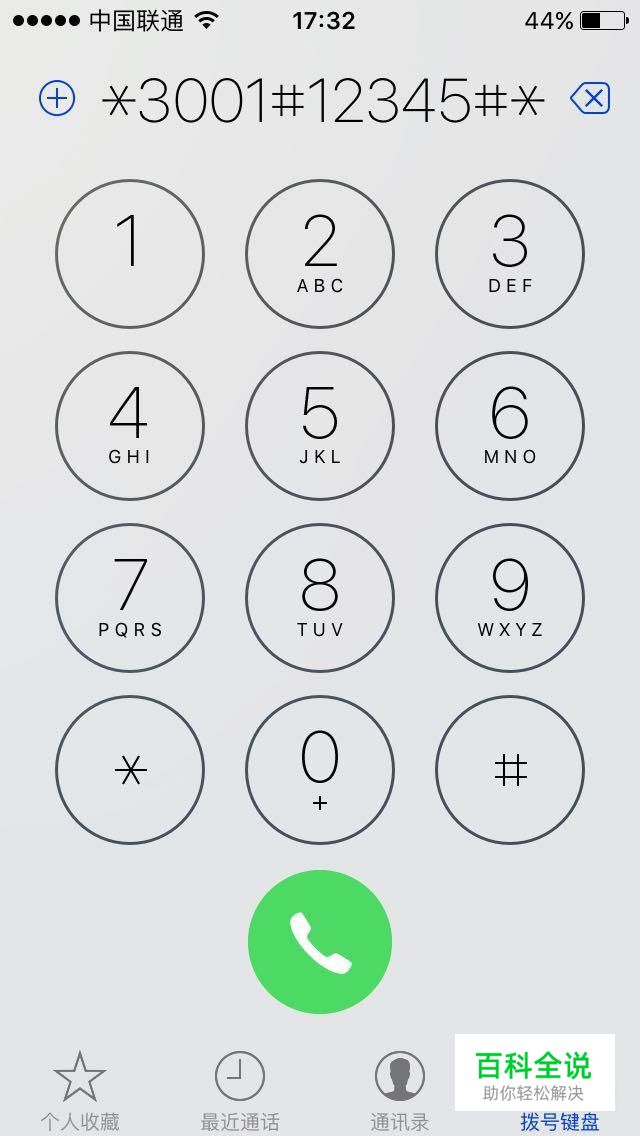
Task: Go to the 通讯录 contacts tab
Action: [x=400, y=1090]
